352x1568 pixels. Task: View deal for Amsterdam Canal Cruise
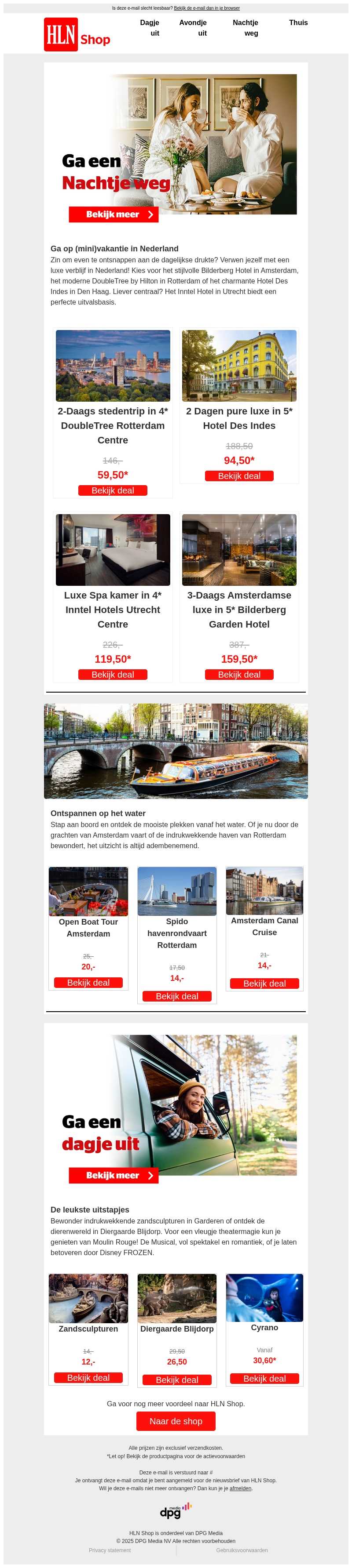pos(264,983)
